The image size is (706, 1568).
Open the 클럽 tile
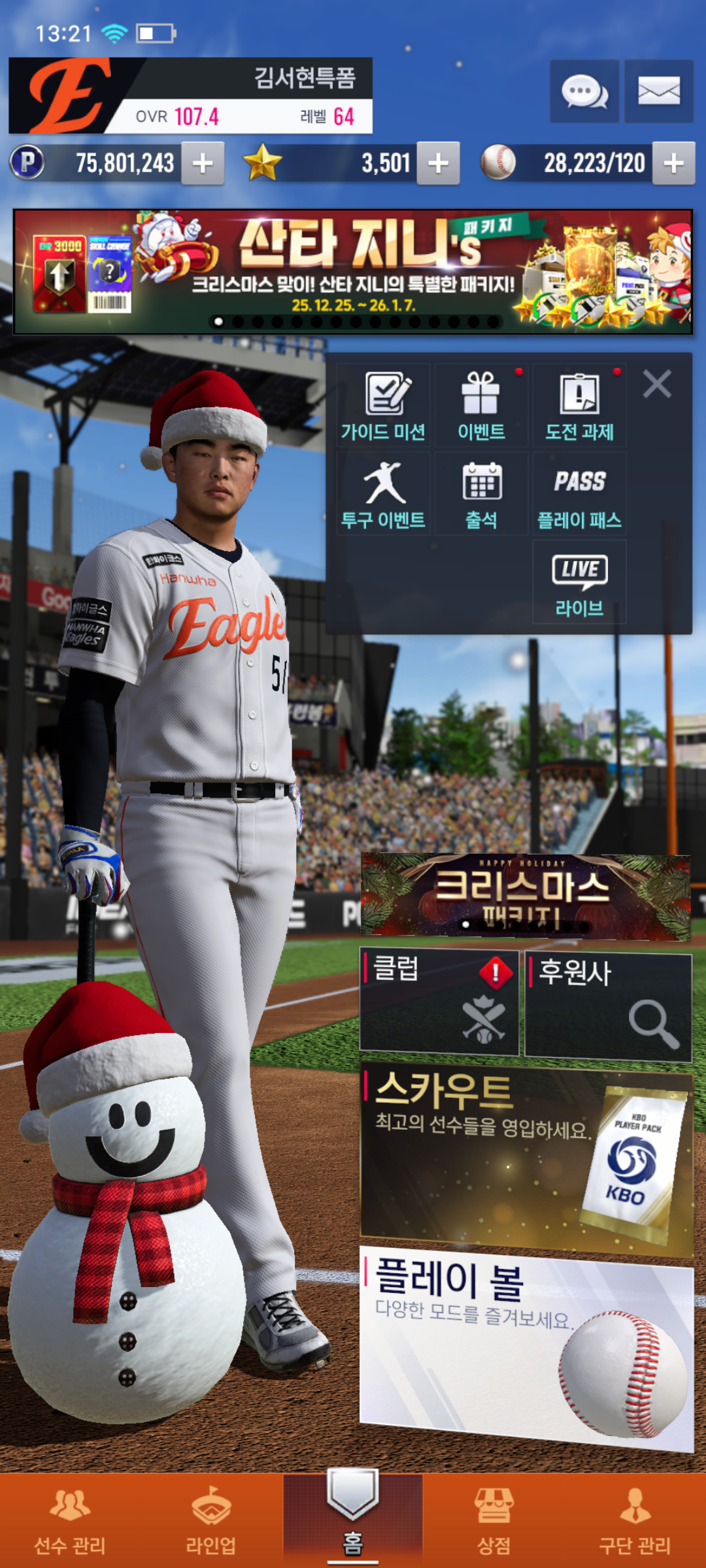(x=439, y=1003)
